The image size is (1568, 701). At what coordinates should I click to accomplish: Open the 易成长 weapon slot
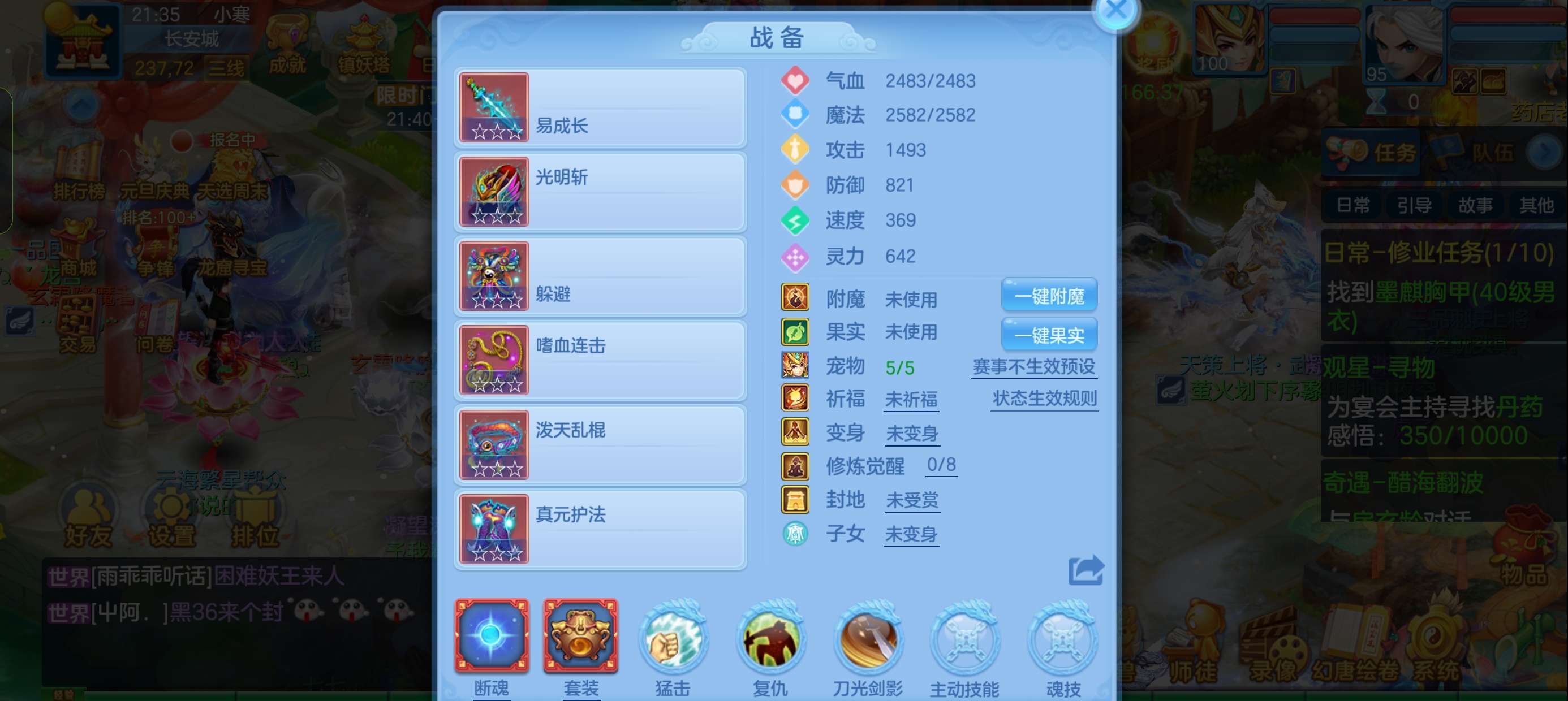pyautogui.click(x=600, y=108)
